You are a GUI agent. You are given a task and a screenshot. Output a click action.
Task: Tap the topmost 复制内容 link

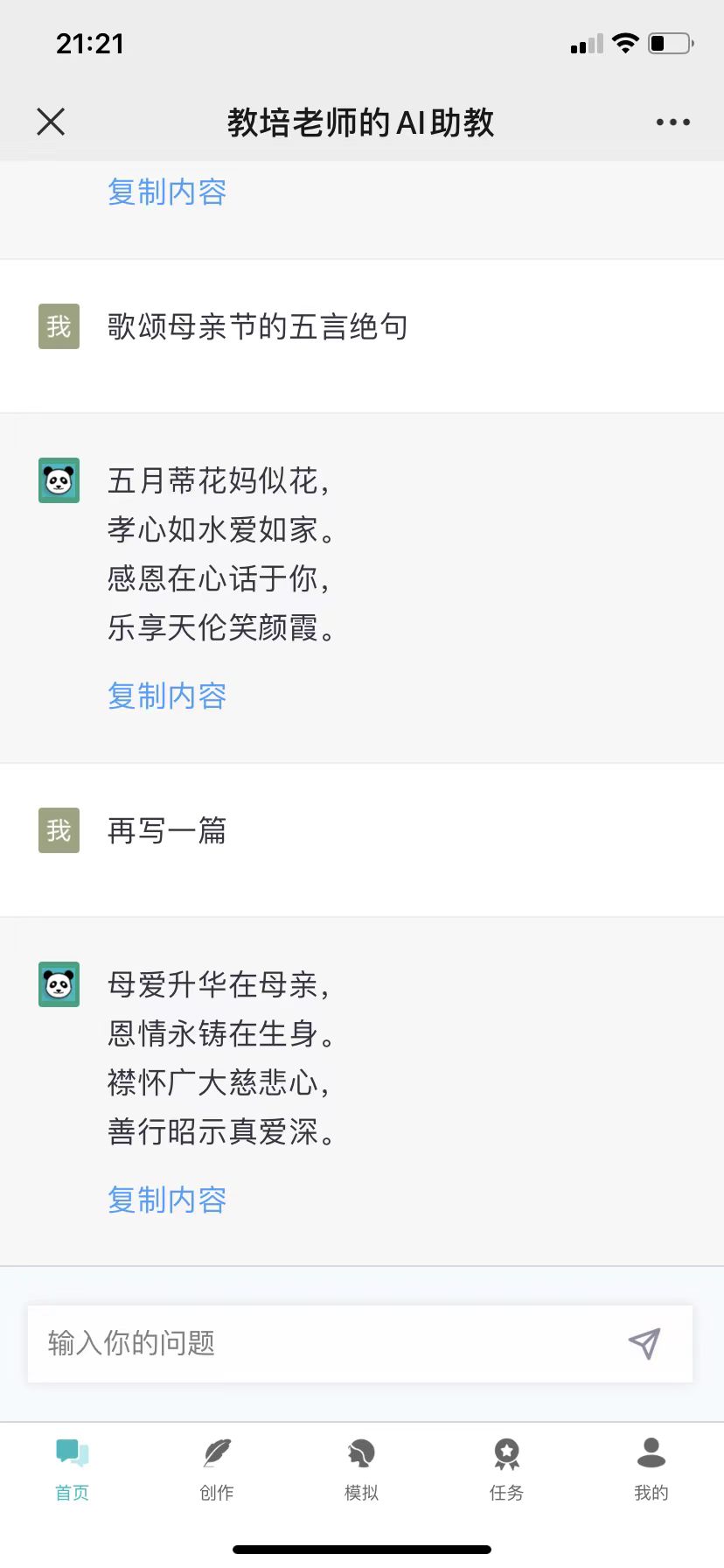pyautogui.click(x=167, y=192)
